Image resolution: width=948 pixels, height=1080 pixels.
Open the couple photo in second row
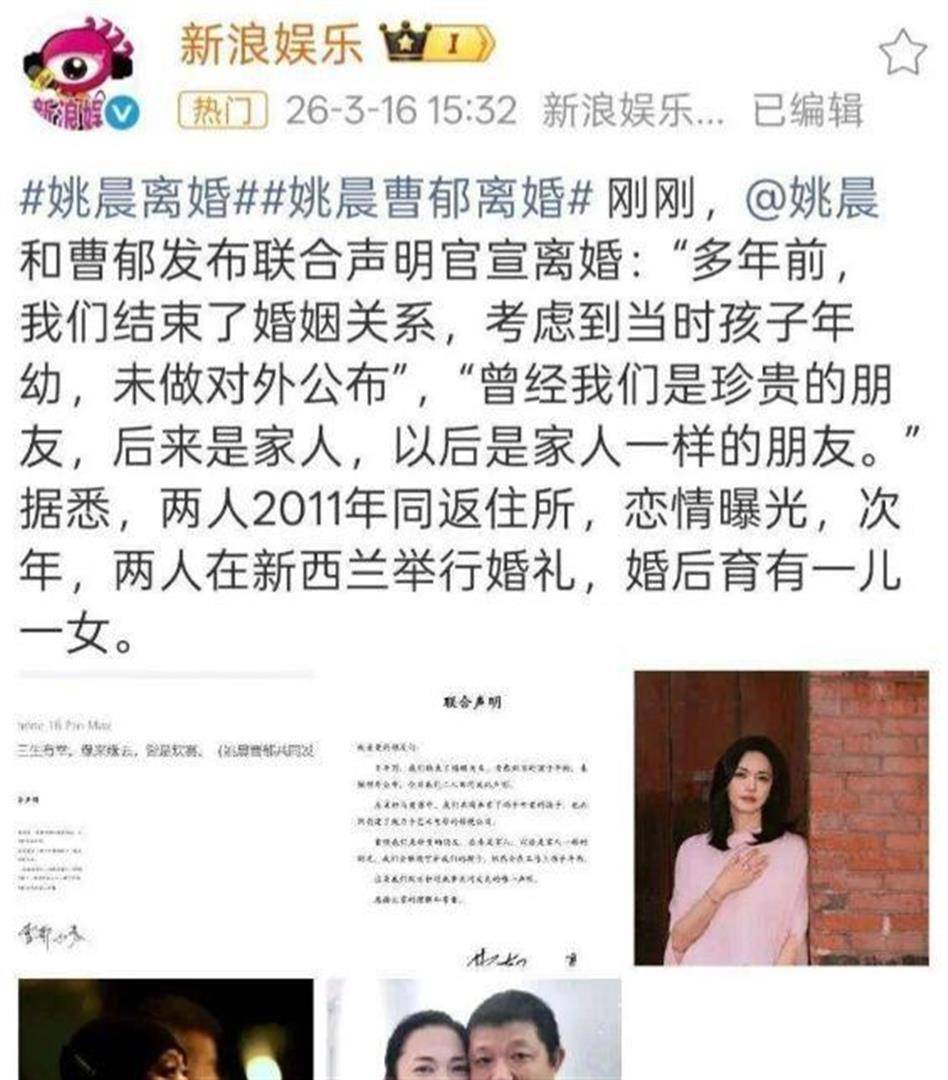473,1030
